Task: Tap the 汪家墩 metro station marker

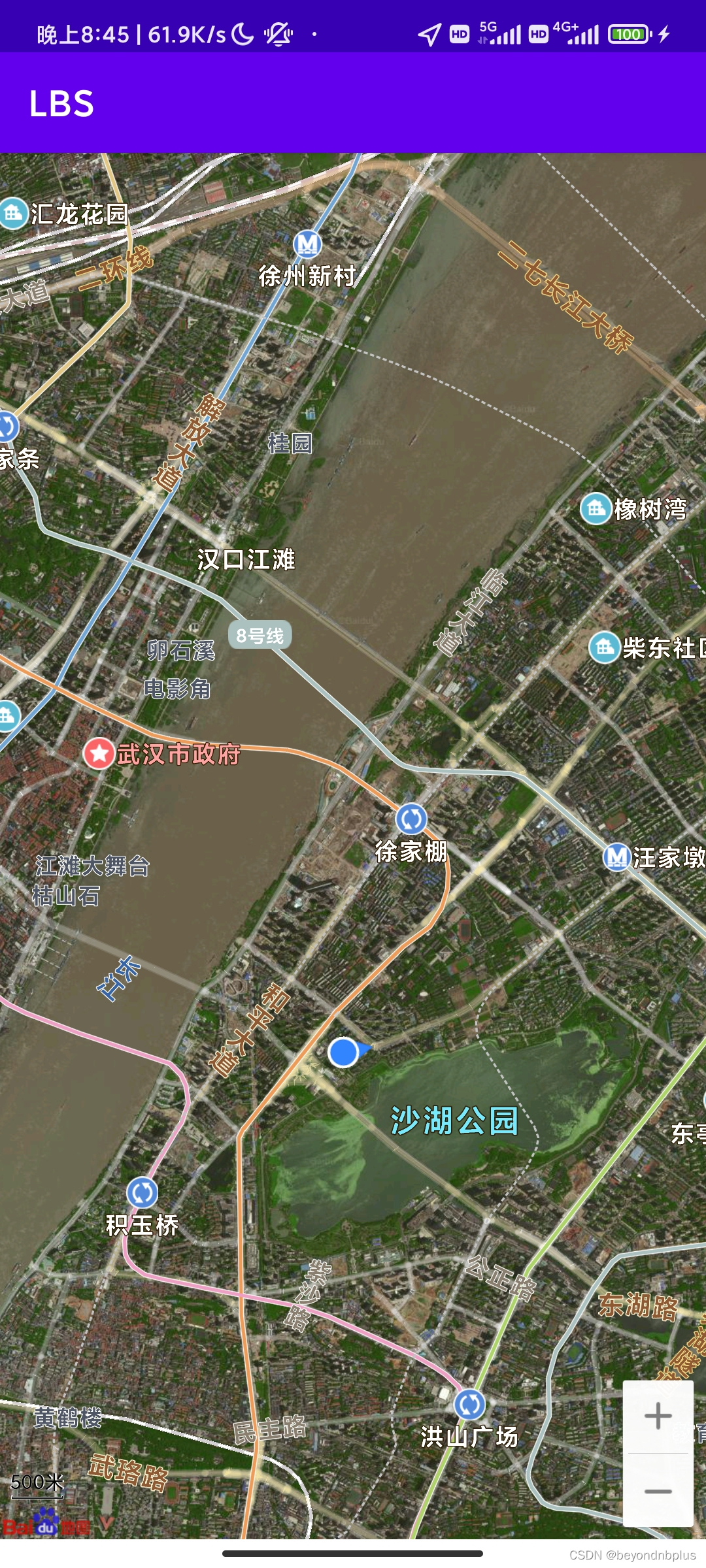Action: (x=616, y=857)
